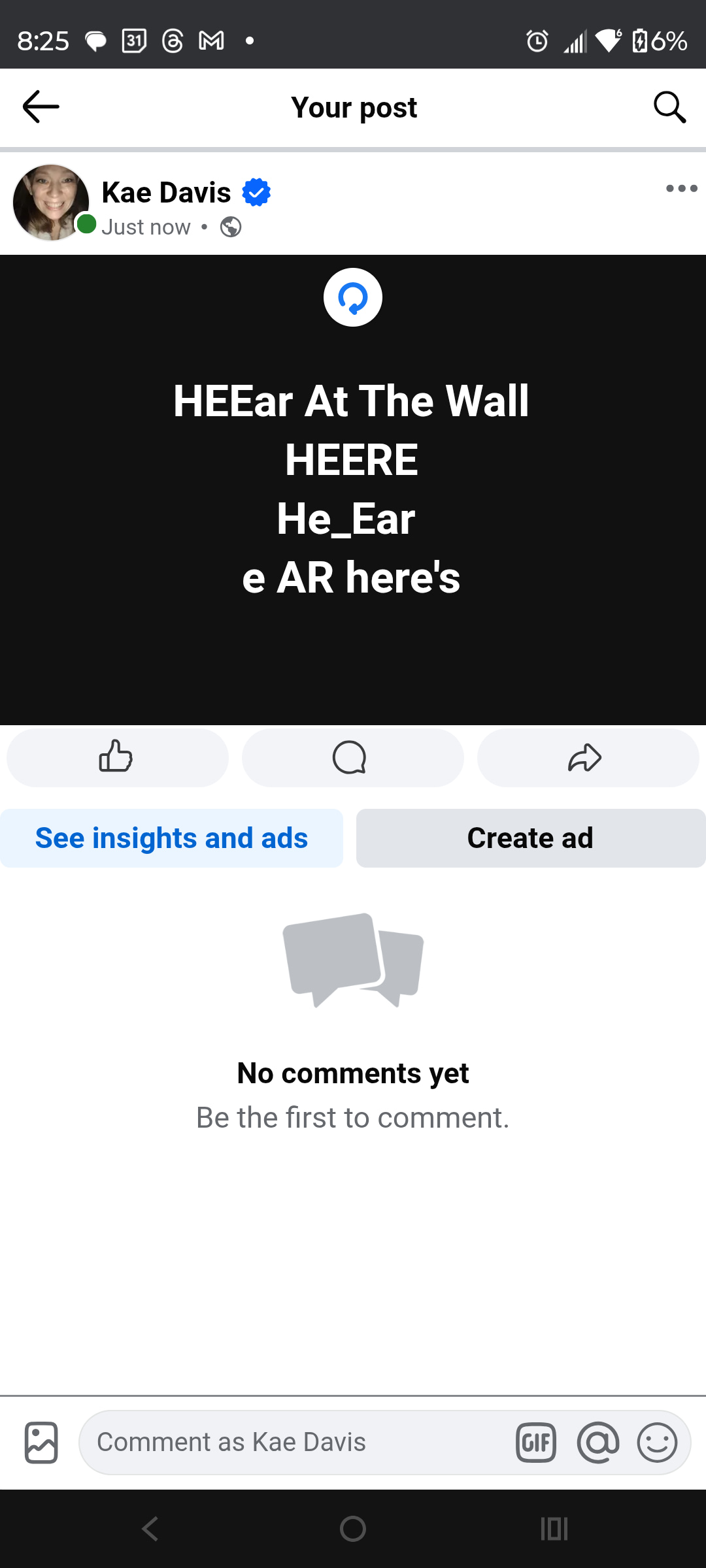The height and width of the screenshot is (1568, 706).
Task: Click the globe privacy icon next to Just now
Action: click(x=230, y=227)
